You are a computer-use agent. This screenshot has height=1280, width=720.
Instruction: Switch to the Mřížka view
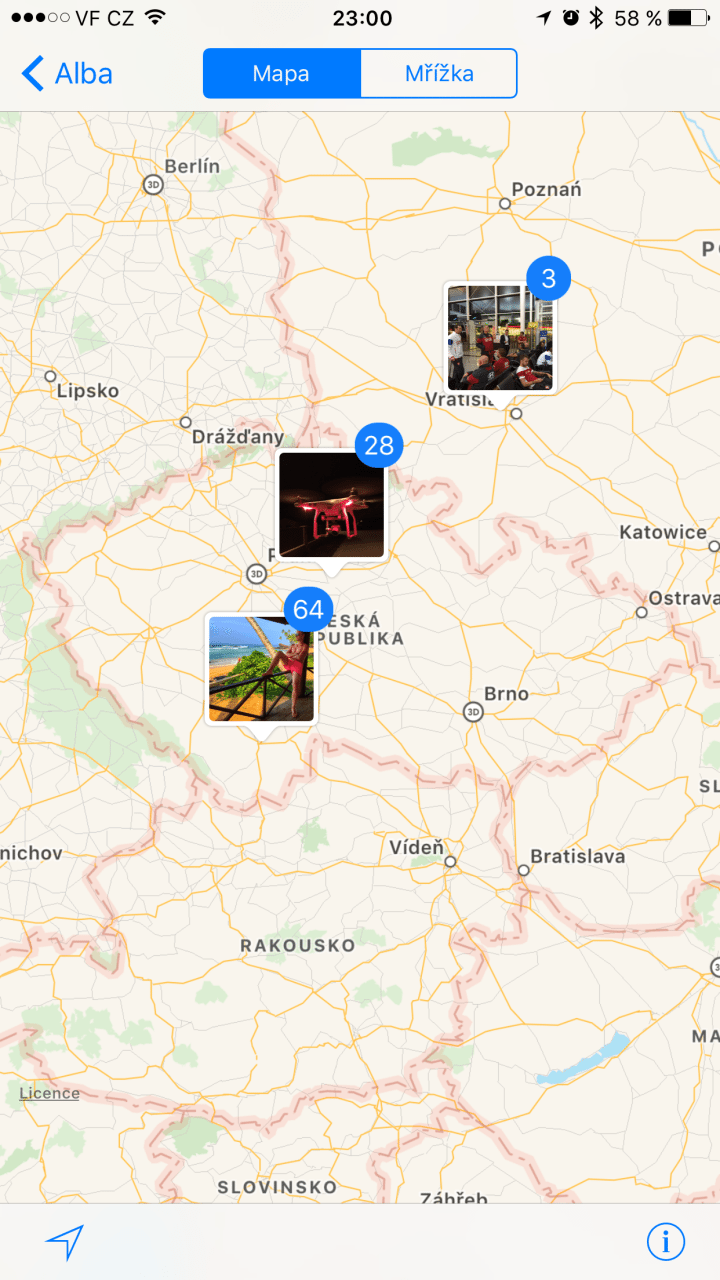pos(439,74)
